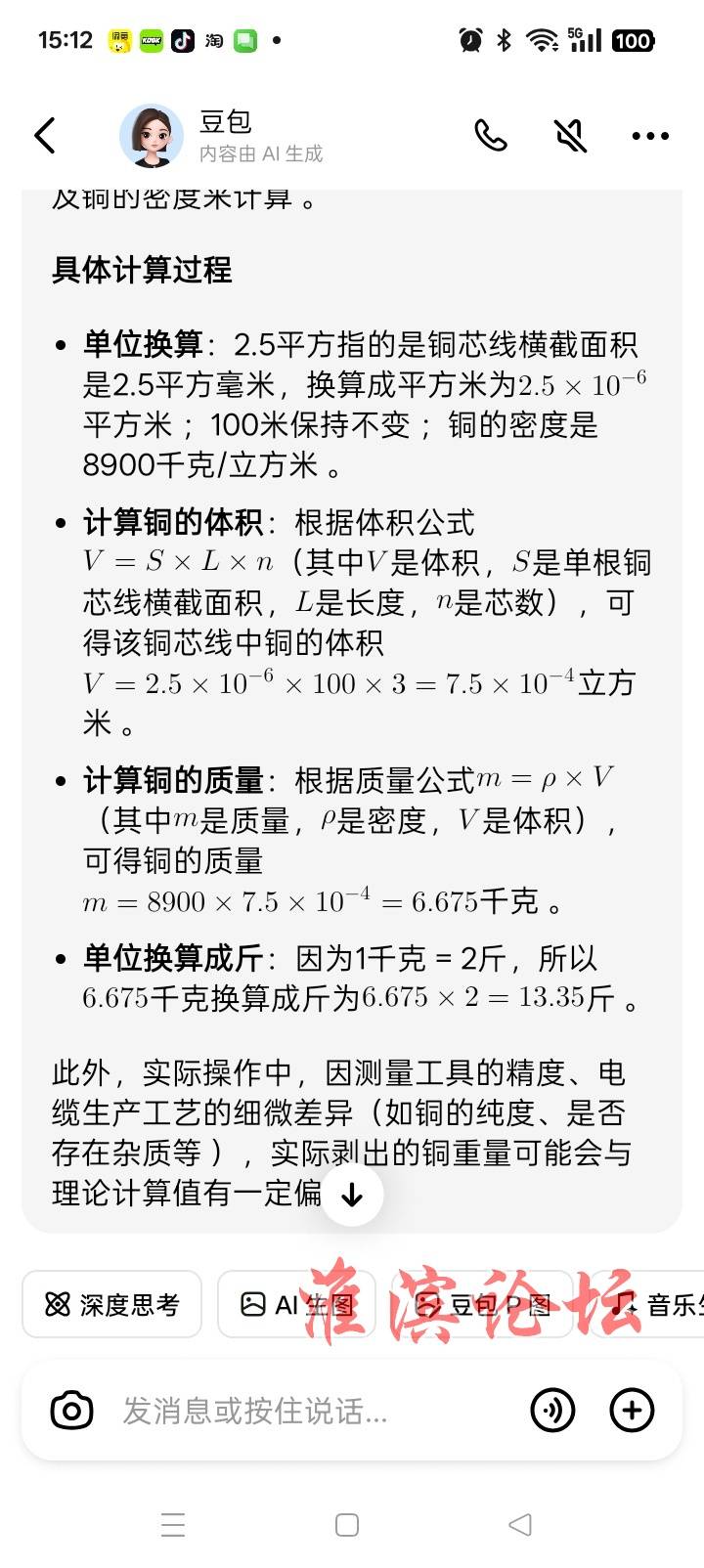Open the plus attachments menu
This screenshot has width=704, height=1568.
pyautogui.click(x=632, y=1411)
